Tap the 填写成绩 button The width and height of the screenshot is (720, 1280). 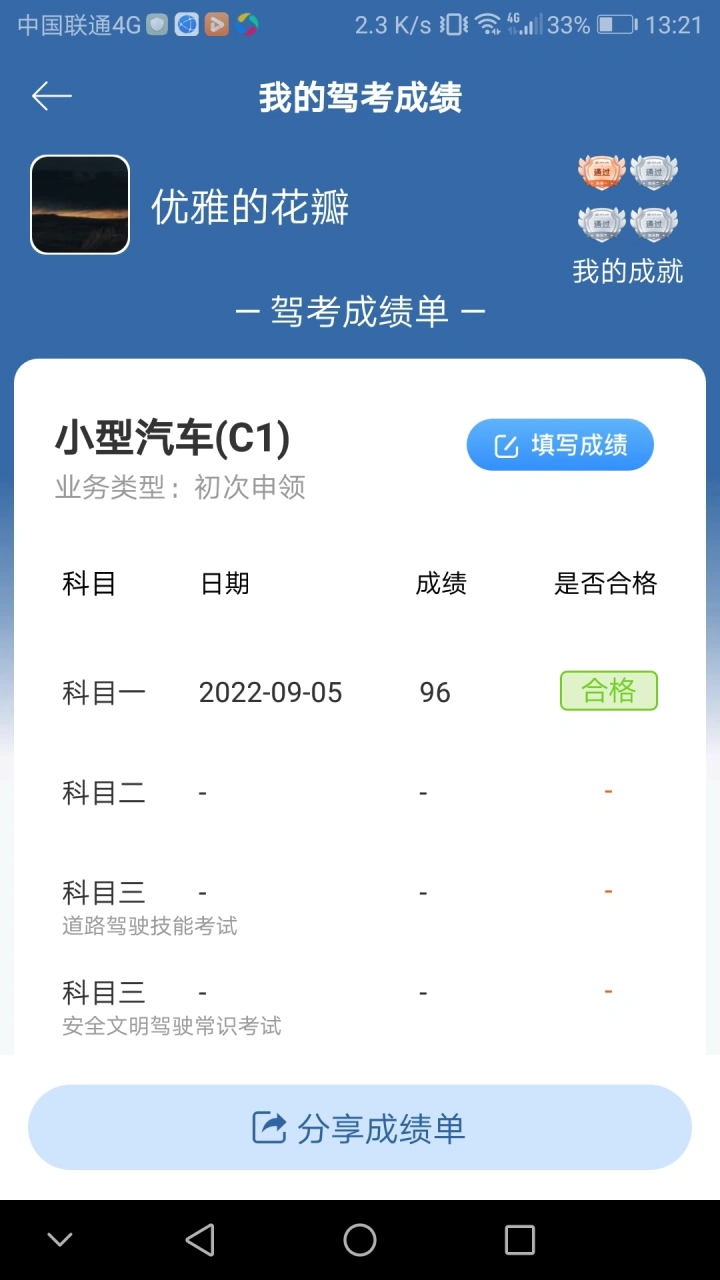pos(560,445)
